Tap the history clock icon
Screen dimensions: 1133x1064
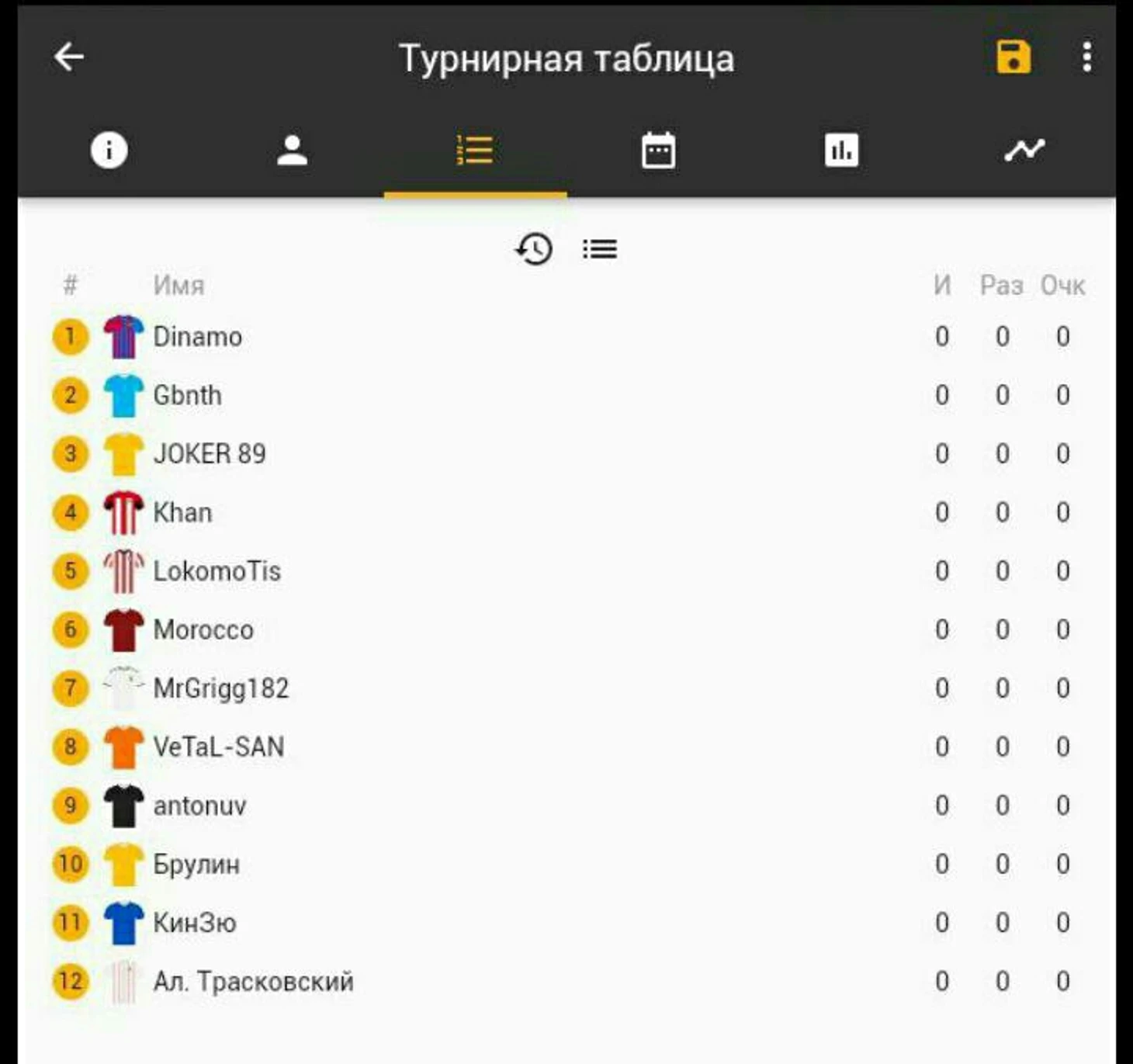click(534, 249)
